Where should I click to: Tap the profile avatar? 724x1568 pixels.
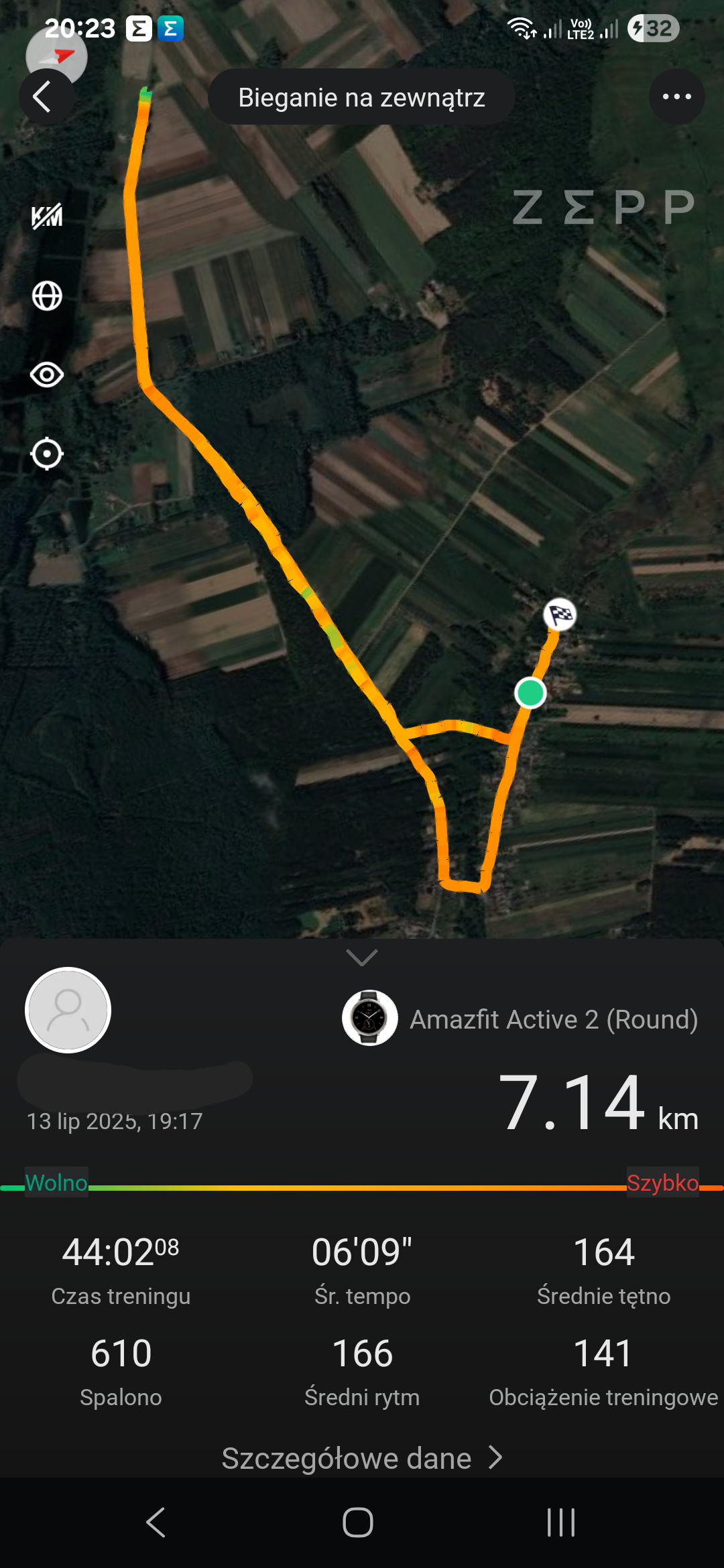tap(68, 1010)
